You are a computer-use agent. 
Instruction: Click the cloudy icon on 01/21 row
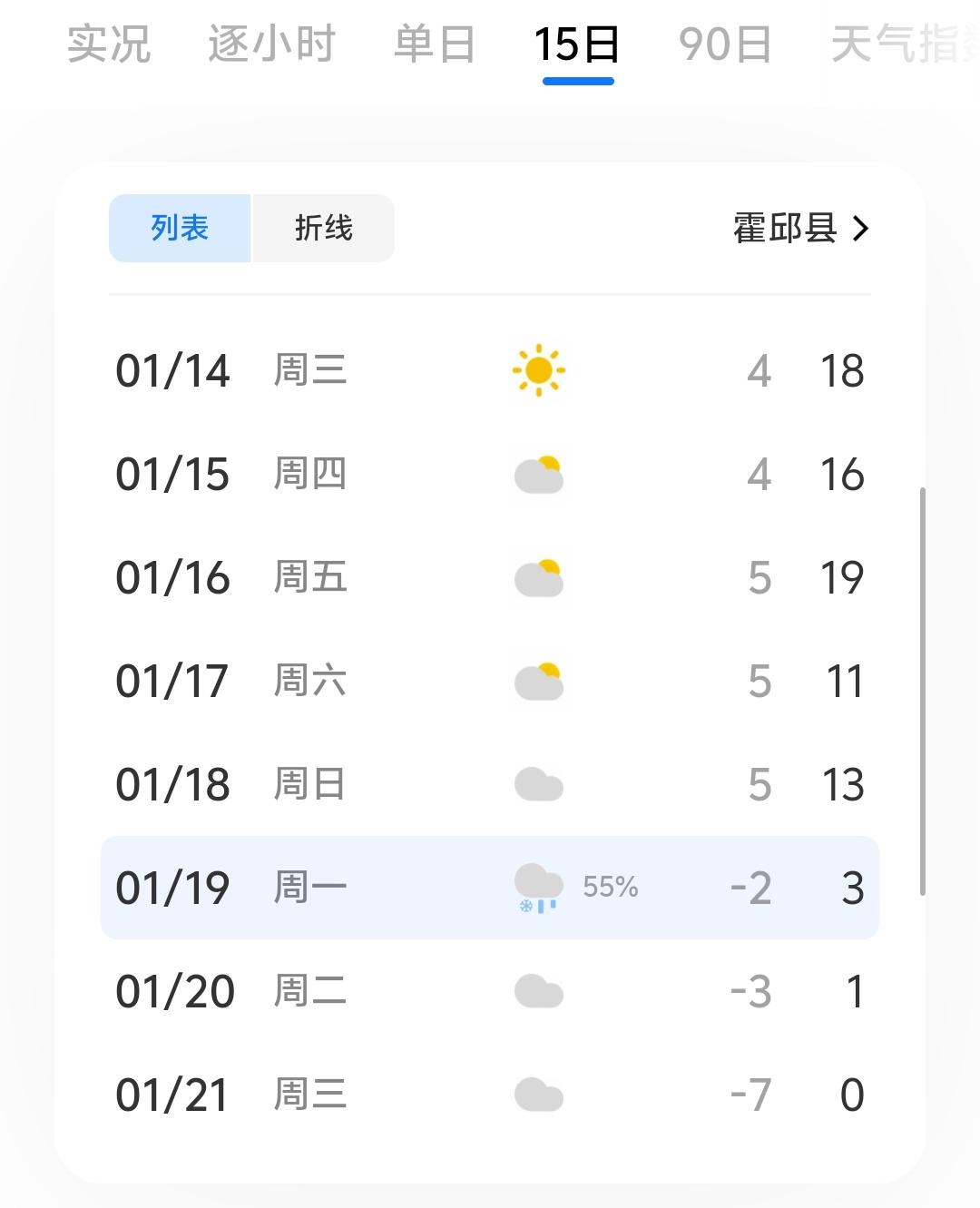tap(540, 1095)
